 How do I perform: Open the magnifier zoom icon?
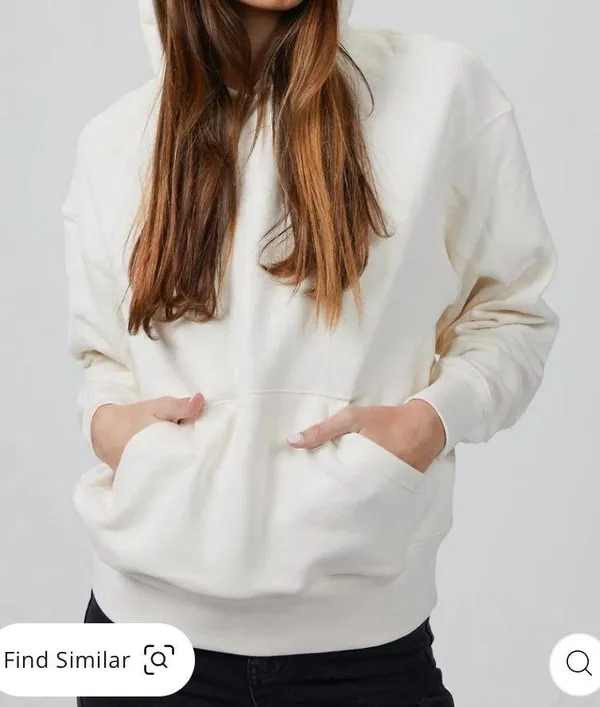(x=578, y=663)
